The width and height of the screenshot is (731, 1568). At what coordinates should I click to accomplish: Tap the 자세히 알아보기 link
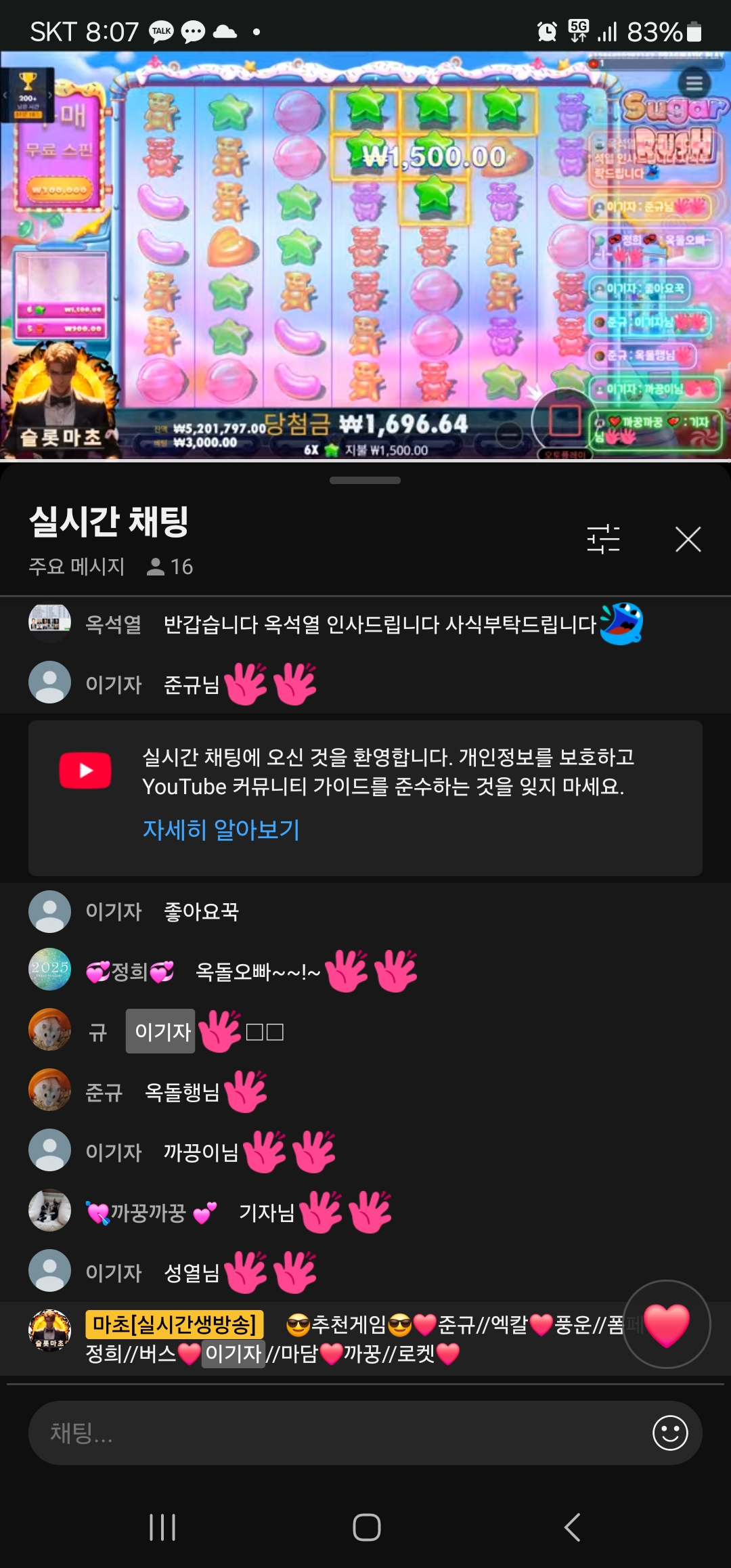pyautogui.click(x=221, y=829)
